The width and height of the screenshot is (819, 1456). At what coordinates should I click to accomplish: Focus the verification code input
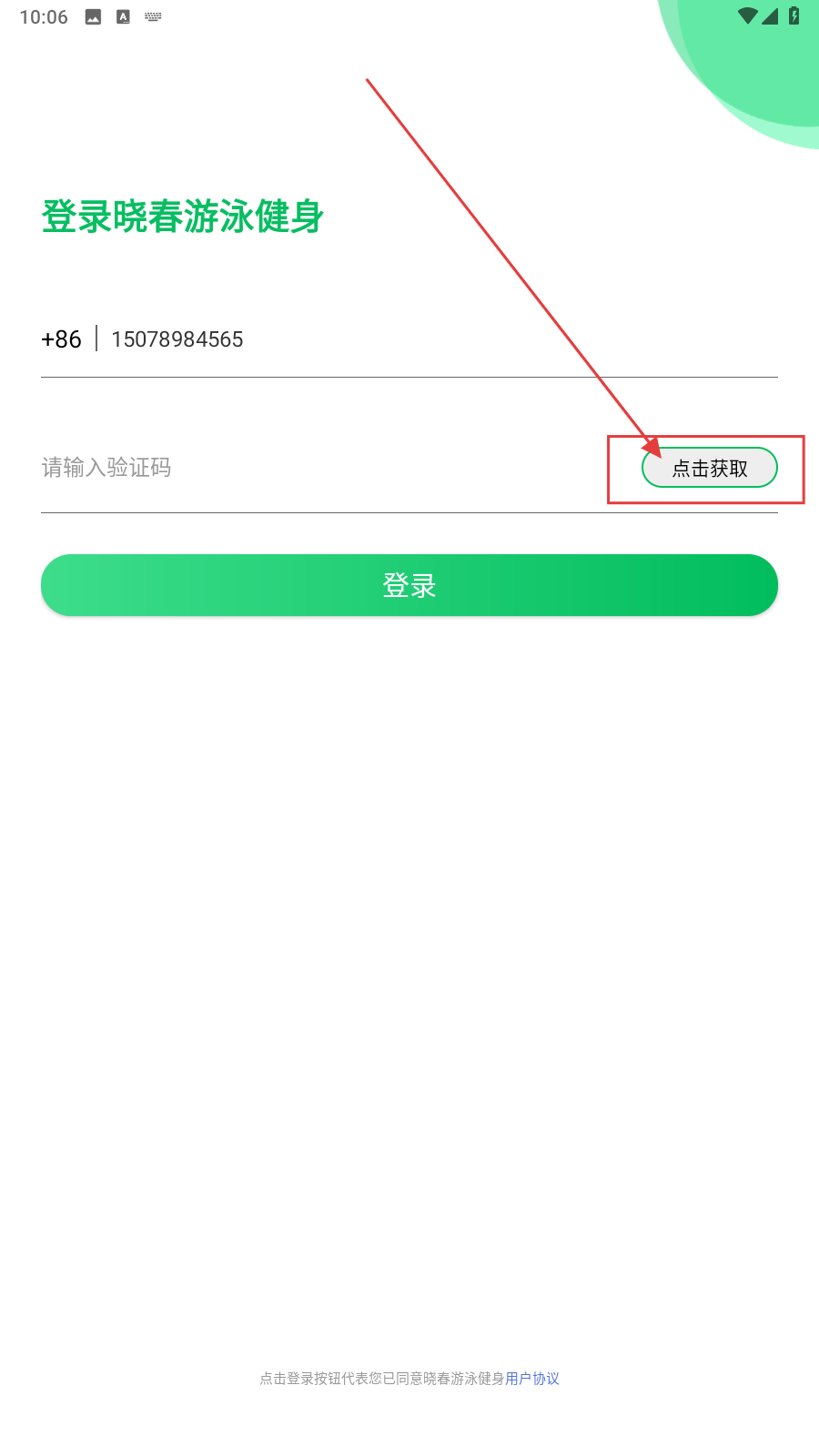point(318,468)
